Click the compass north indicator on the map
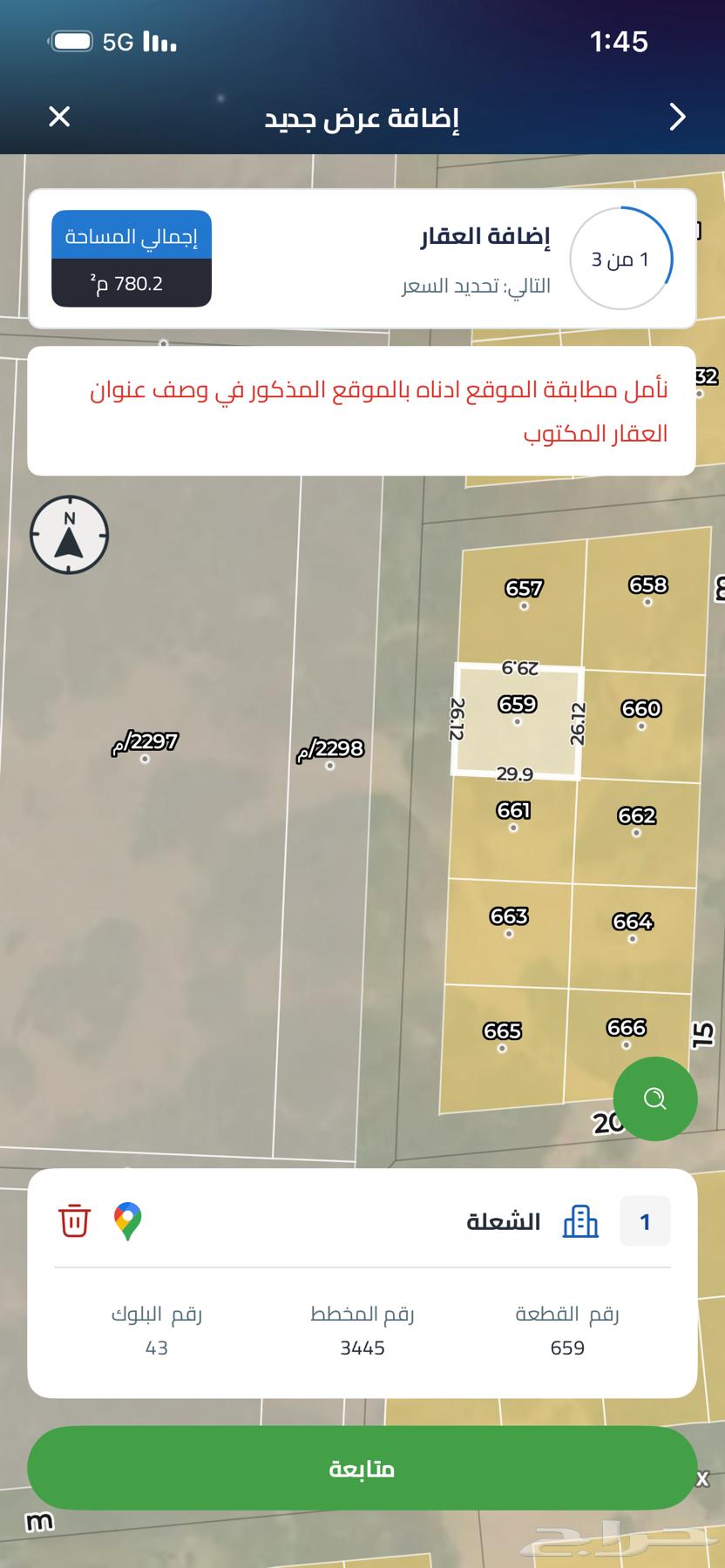Screen dimensions: 725x1568 (x=69, y=534)
